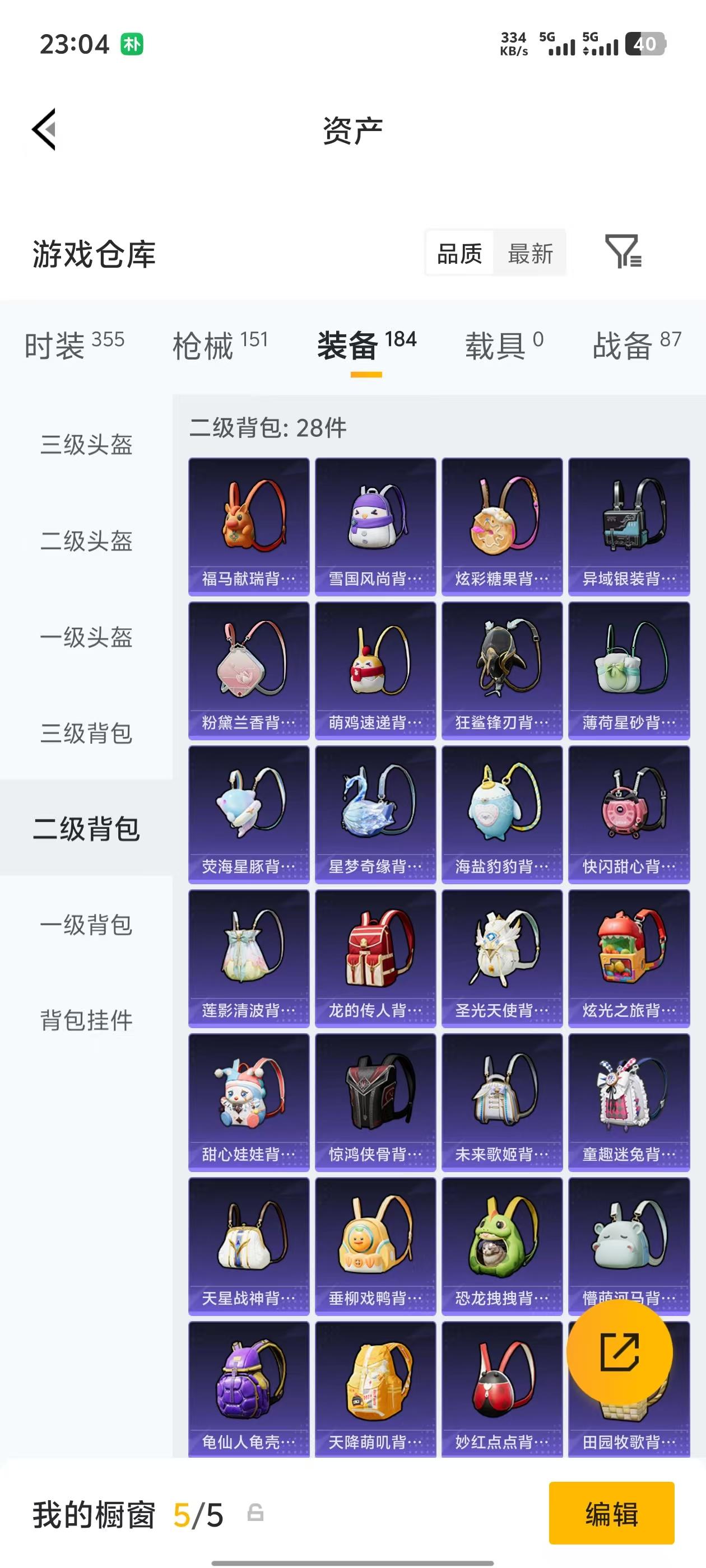Open the 背包挂件 category
Screen dimensions: 706x1568
(86, 1018)
